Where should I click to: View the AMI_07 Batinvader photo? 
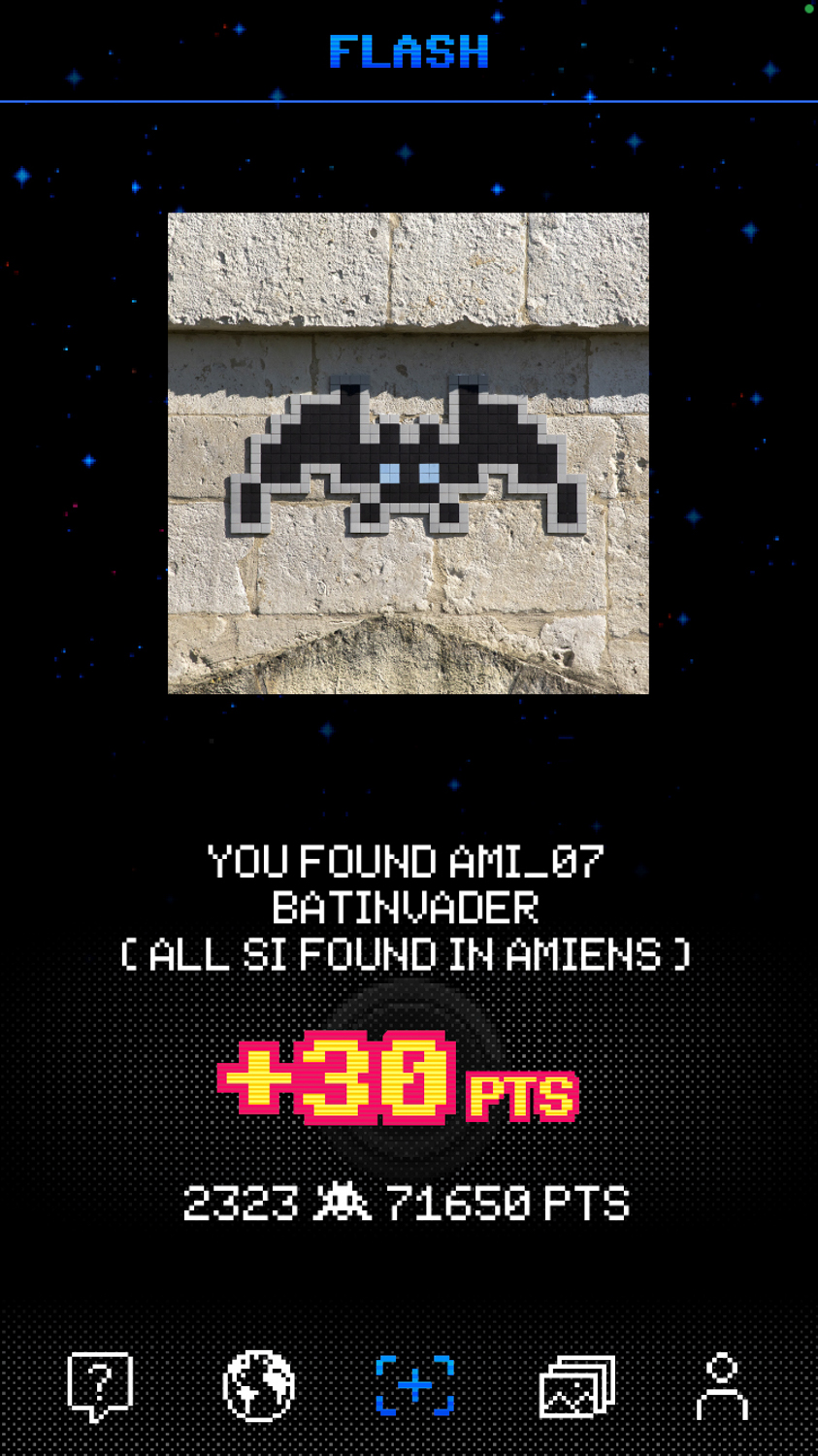[409, 453]
